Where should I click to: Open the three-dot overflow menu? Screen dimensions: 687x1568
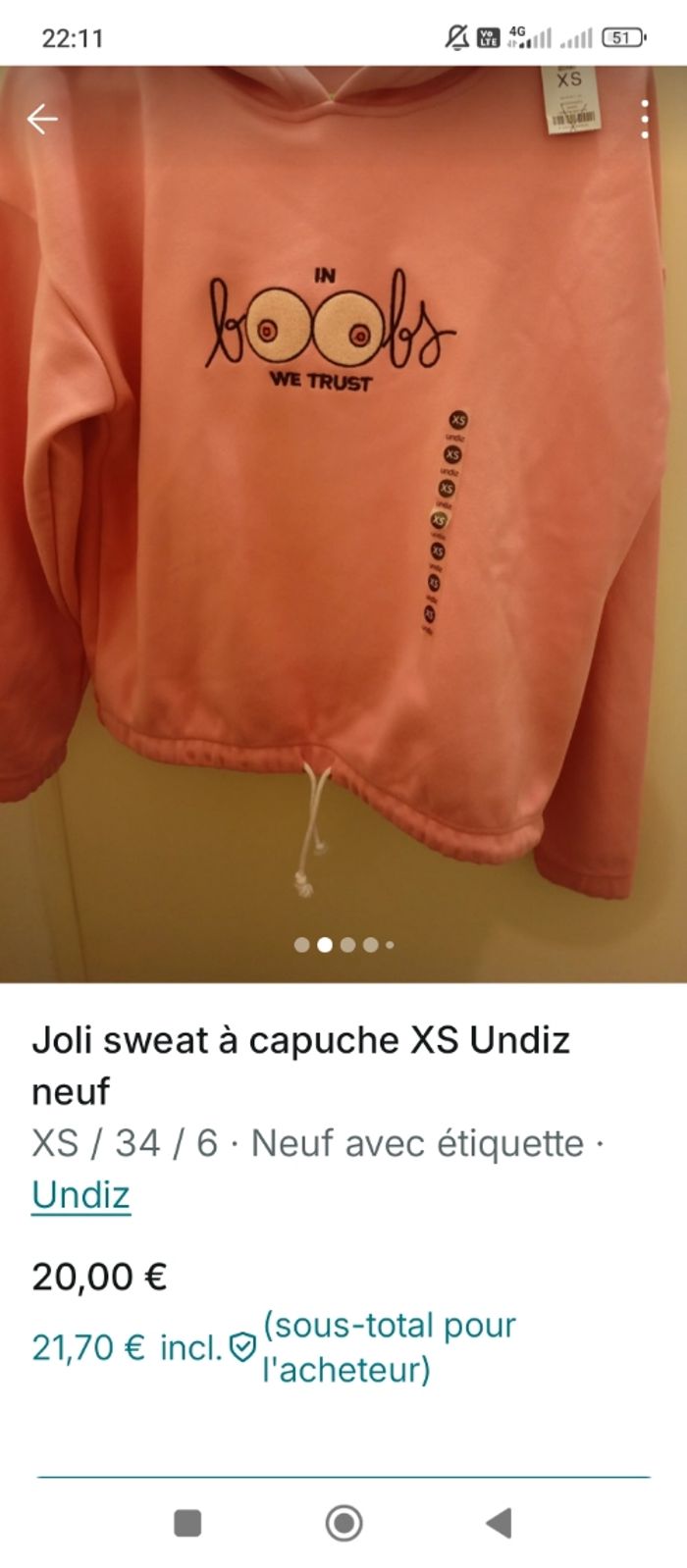(644, 120)
